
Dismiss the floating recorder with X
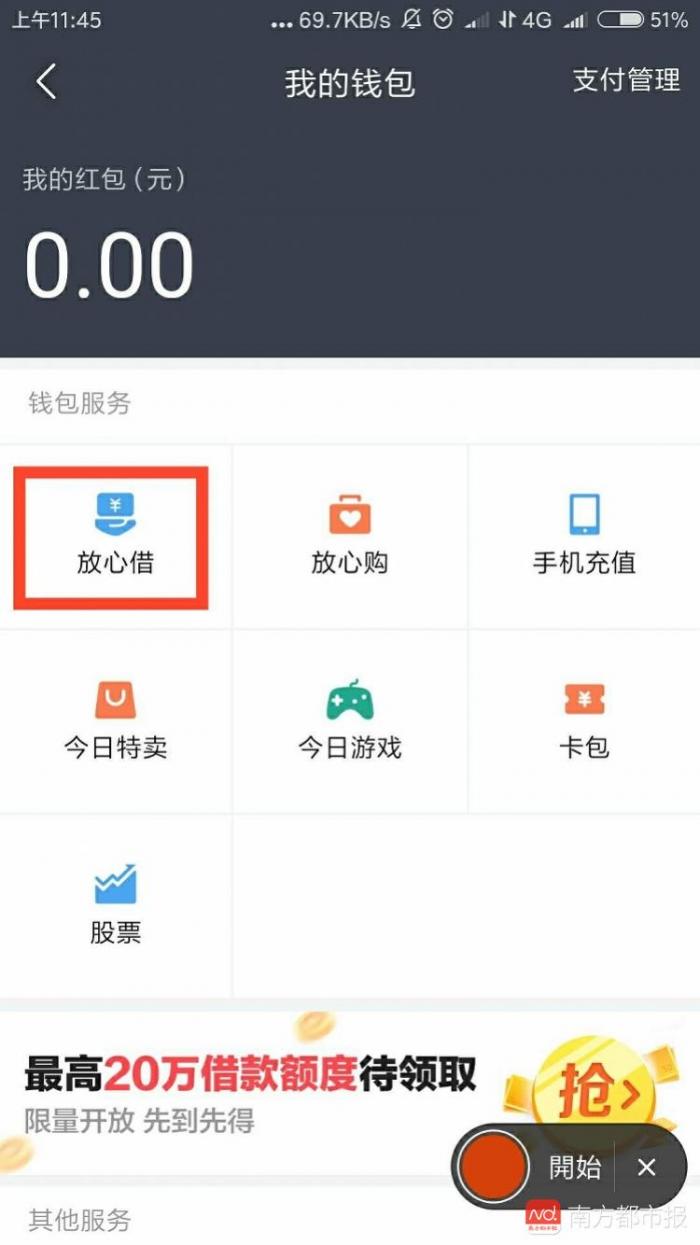click(x=647, y=1167)
